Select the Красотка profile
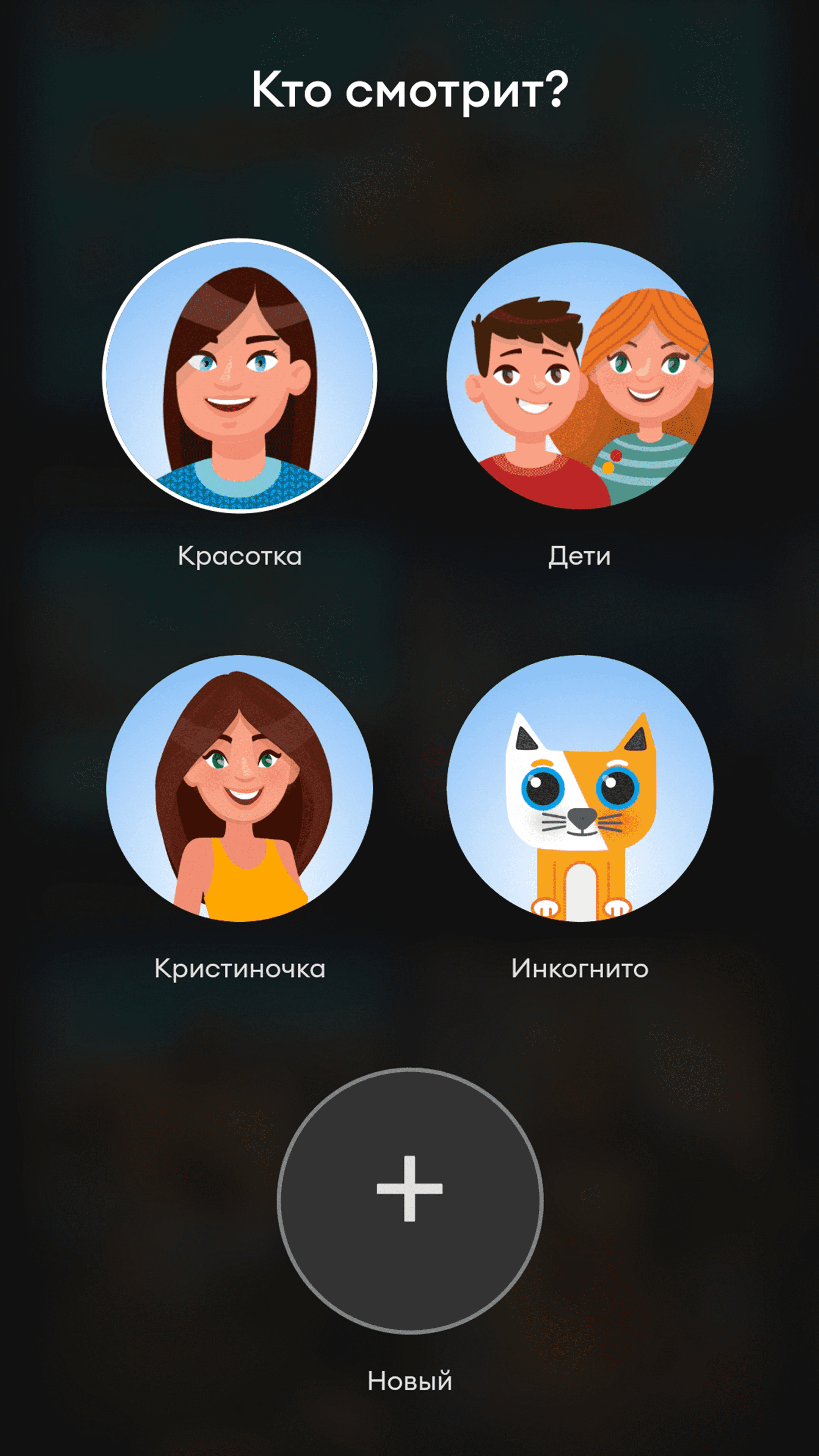The image size is (819, 1456). pyautogui.click(x=240, y=376)
